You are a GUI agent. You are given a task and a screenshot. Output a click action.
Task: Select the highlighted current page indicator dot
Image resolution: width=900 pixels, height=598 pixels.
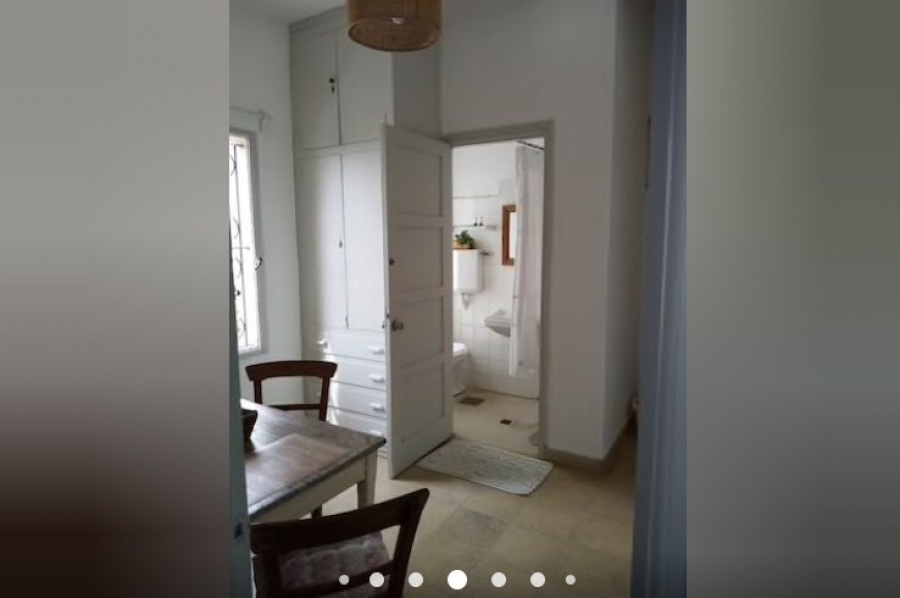[457, 579]
